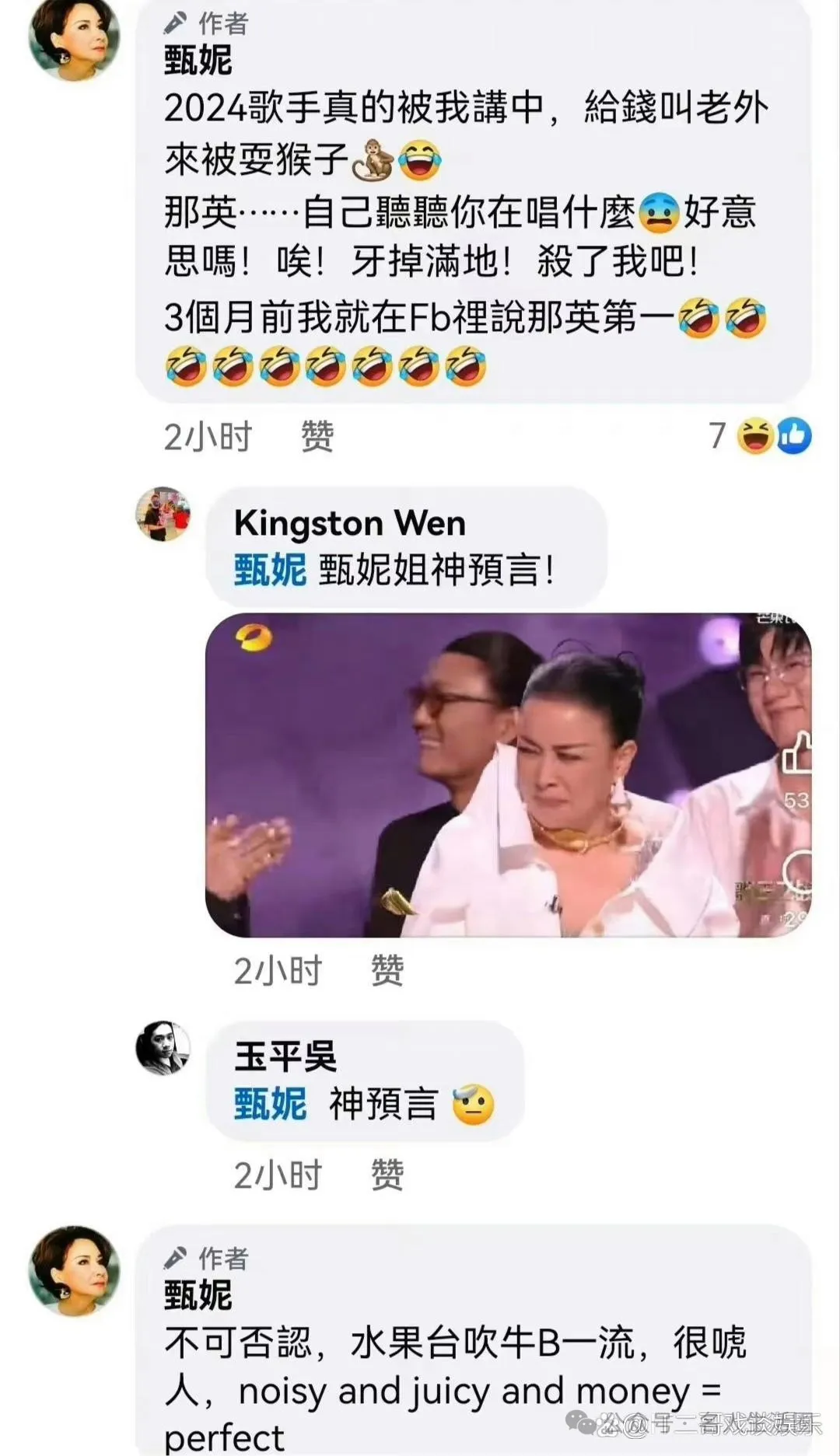Open Kingston Wen's profile picture
Screen dimensions: 840x1456
coord(163,515)
